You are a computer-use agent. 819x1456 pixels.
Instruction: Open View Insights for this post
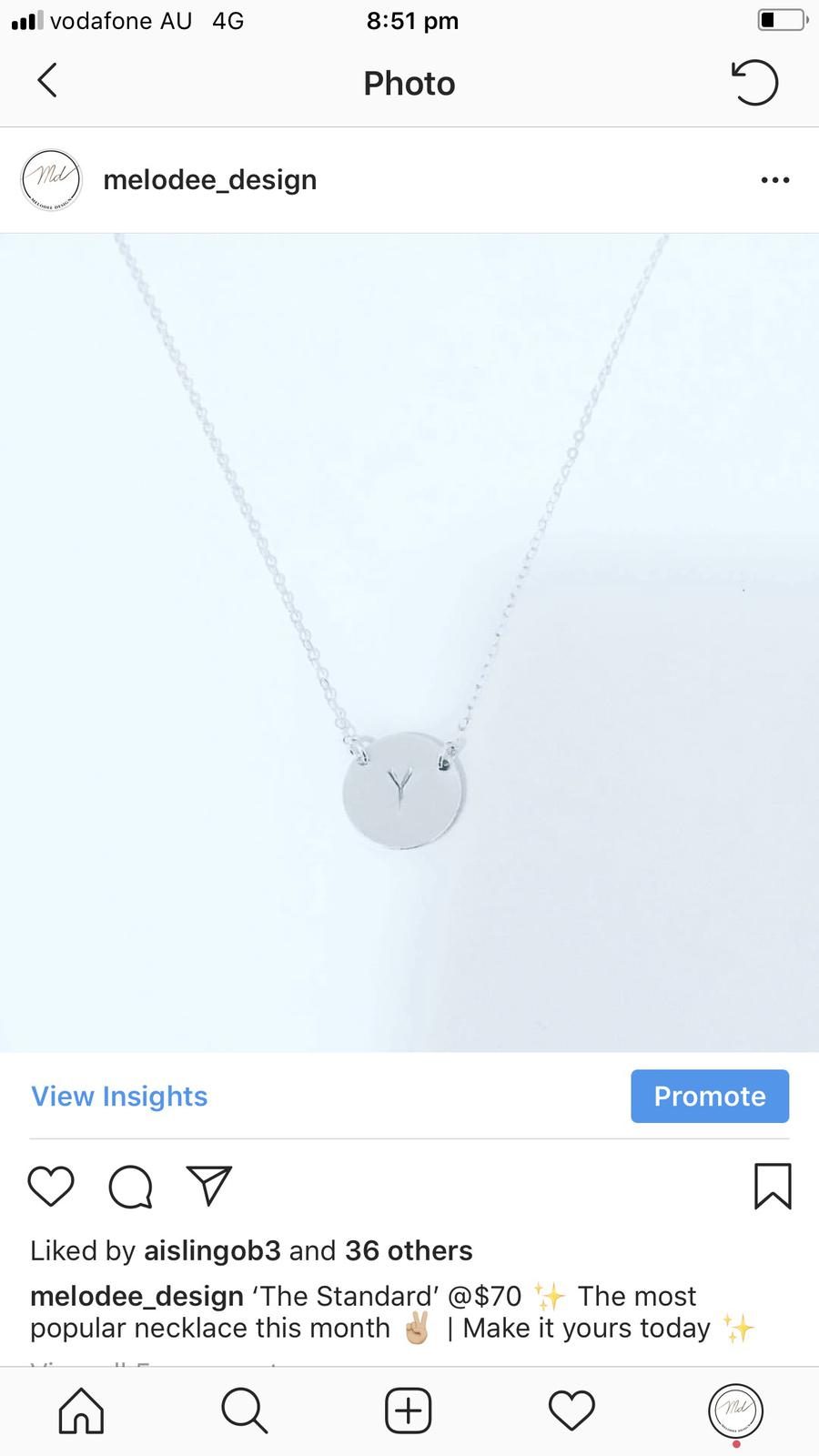point(119,1097)
